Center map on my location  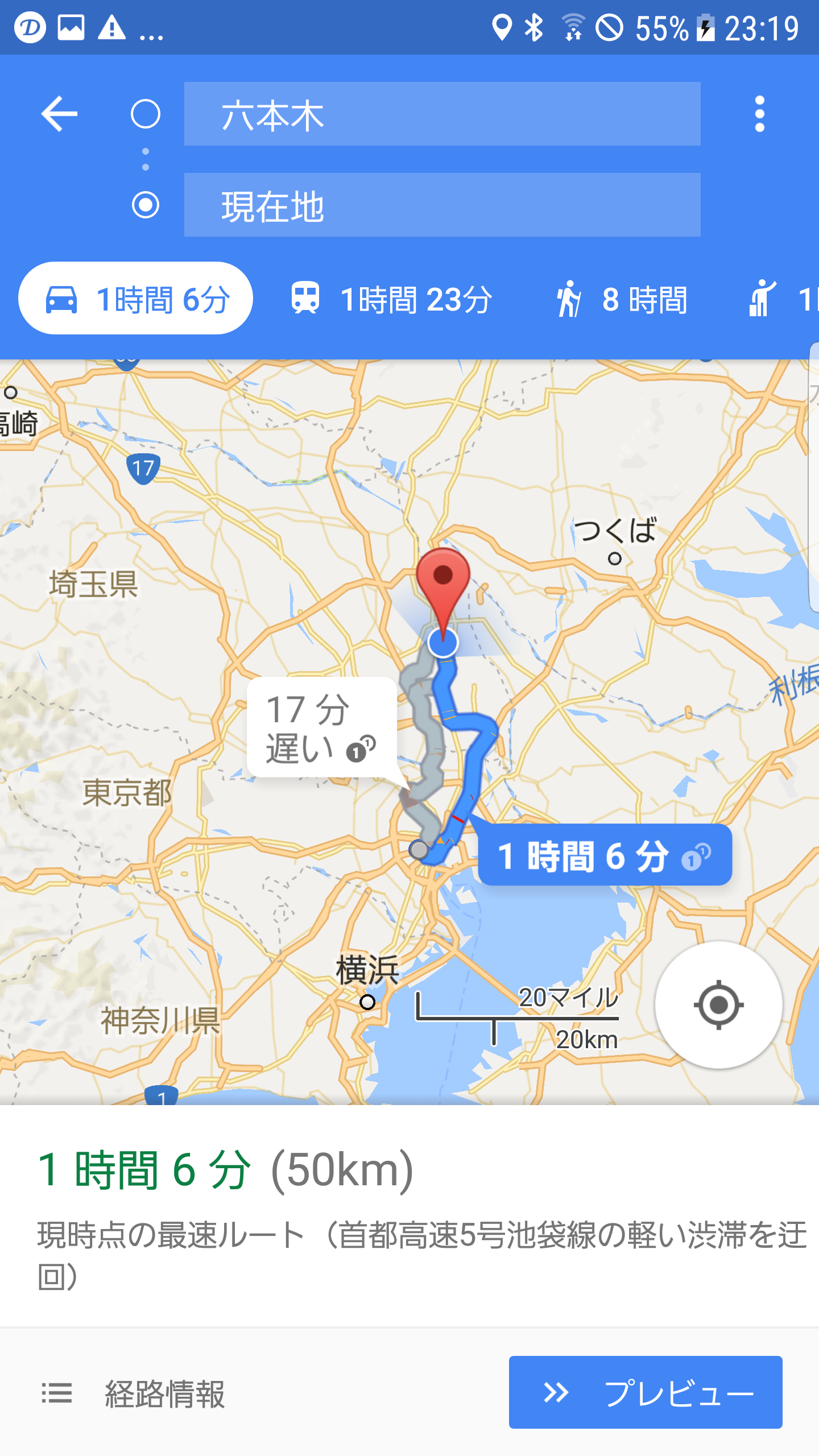[718, 1005]
